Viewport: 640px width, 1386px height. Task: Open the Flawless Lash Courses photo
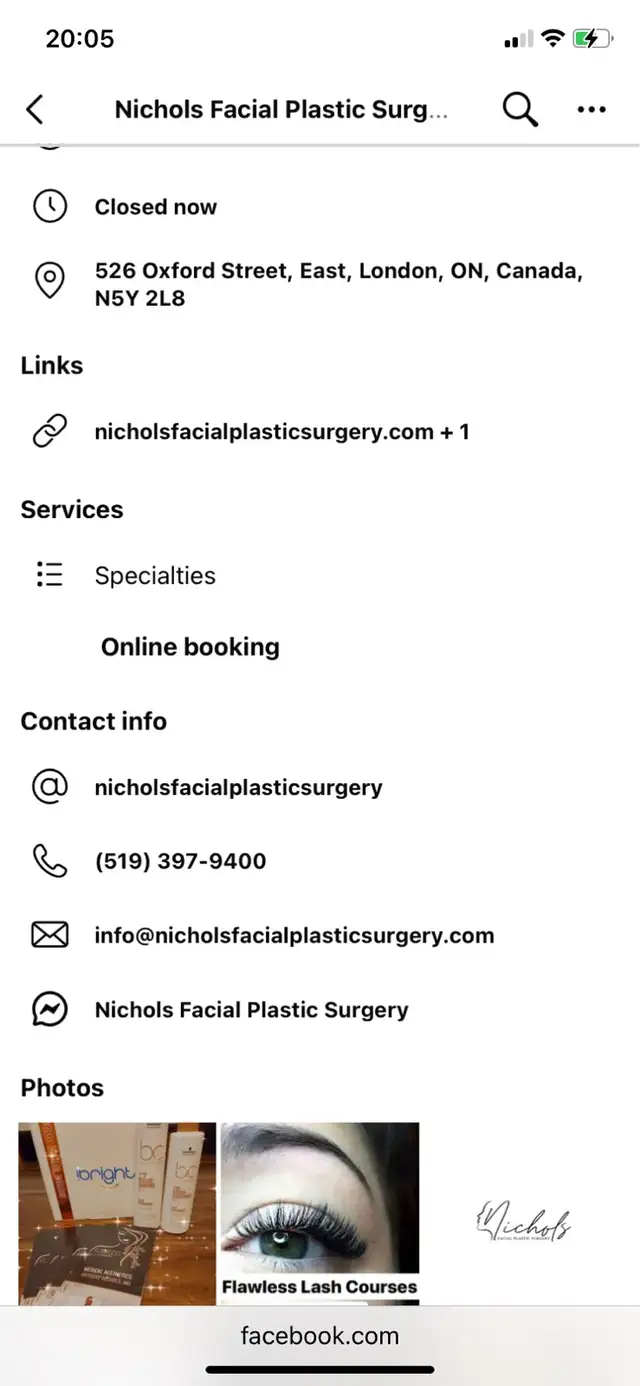319,1210
